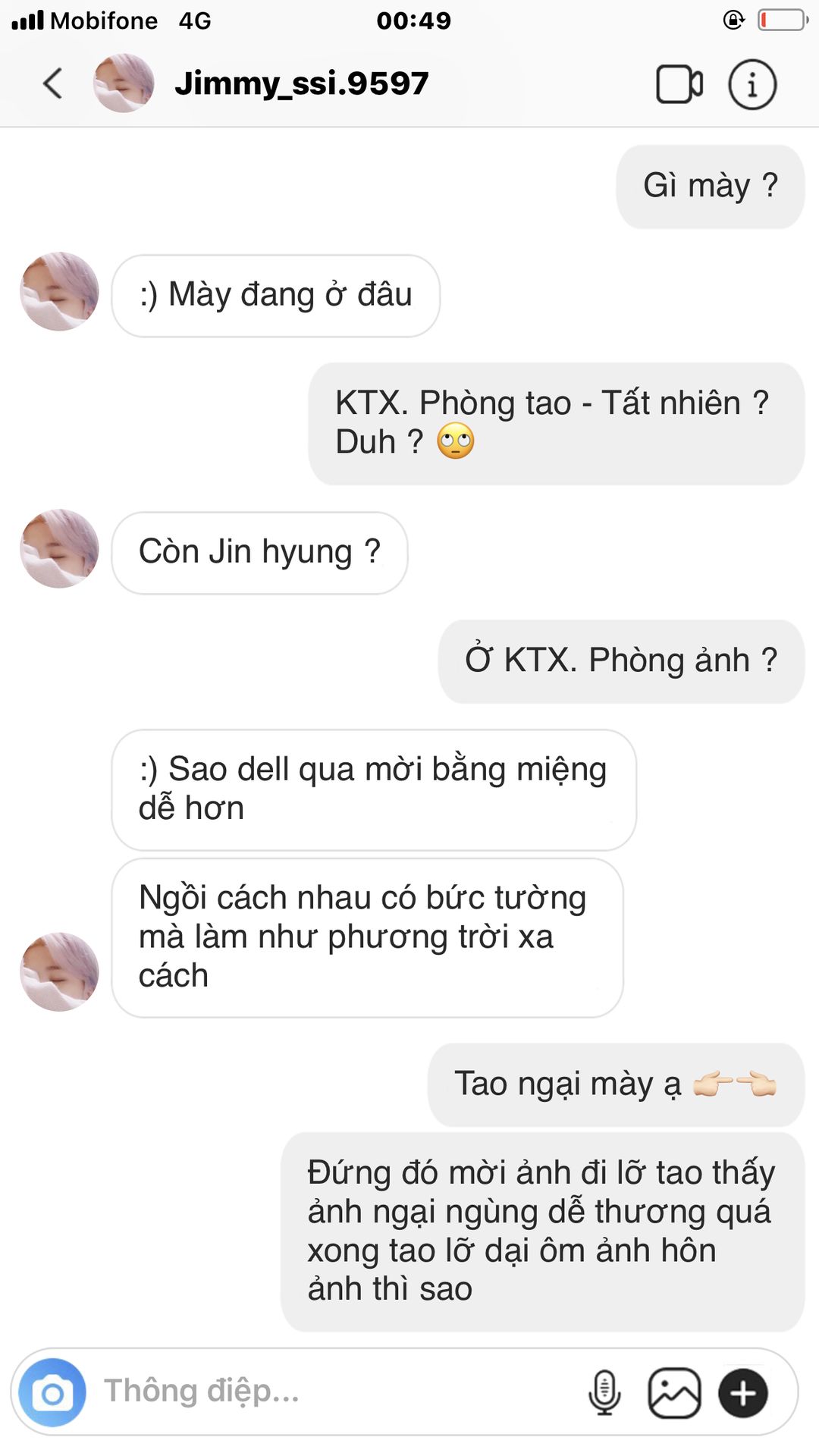Open the camera to send a photo

(52, 1392)
